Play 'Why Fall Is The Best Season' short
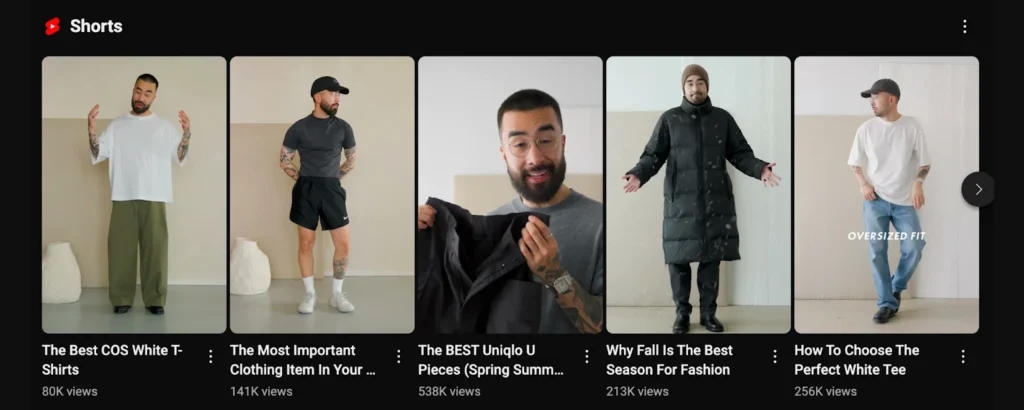Viewport: 1024px width, 410px height. [x=698, y=194]
